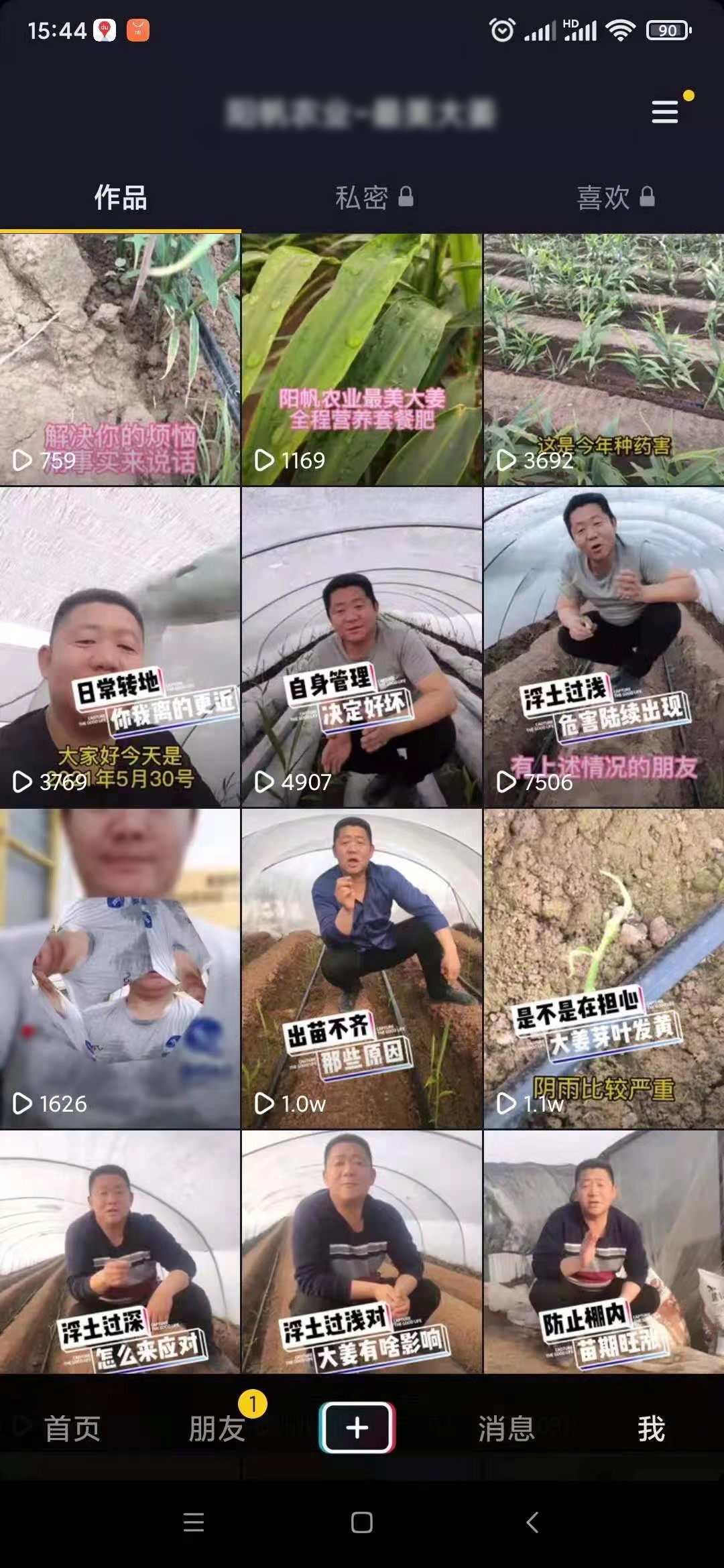Select the 作品 tab
This screenshot has height=1568, width=724.
[x=121, y=198]
